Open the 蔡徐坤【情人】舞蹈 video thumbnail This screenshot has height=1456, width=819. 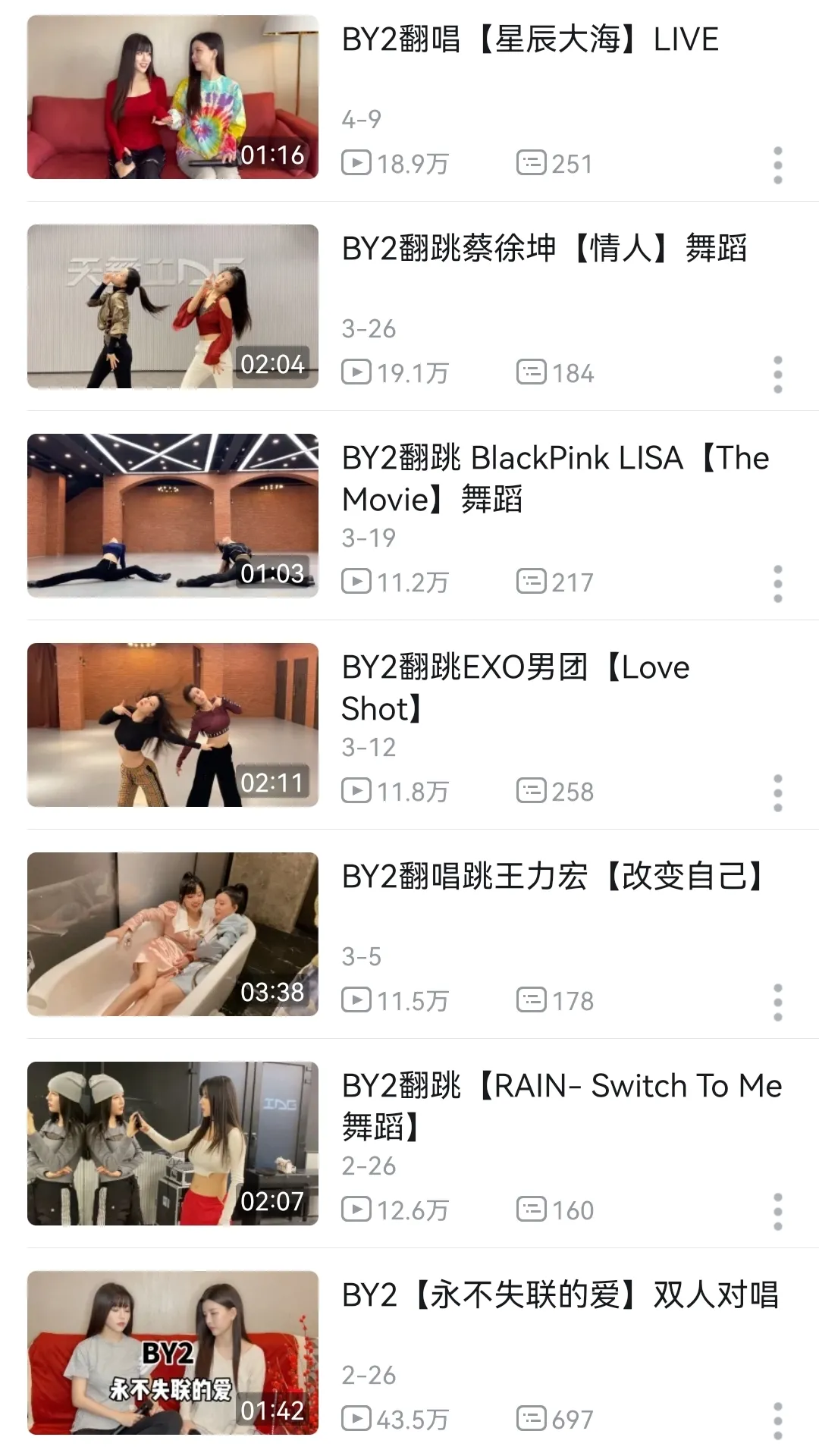tap(173, 306)
